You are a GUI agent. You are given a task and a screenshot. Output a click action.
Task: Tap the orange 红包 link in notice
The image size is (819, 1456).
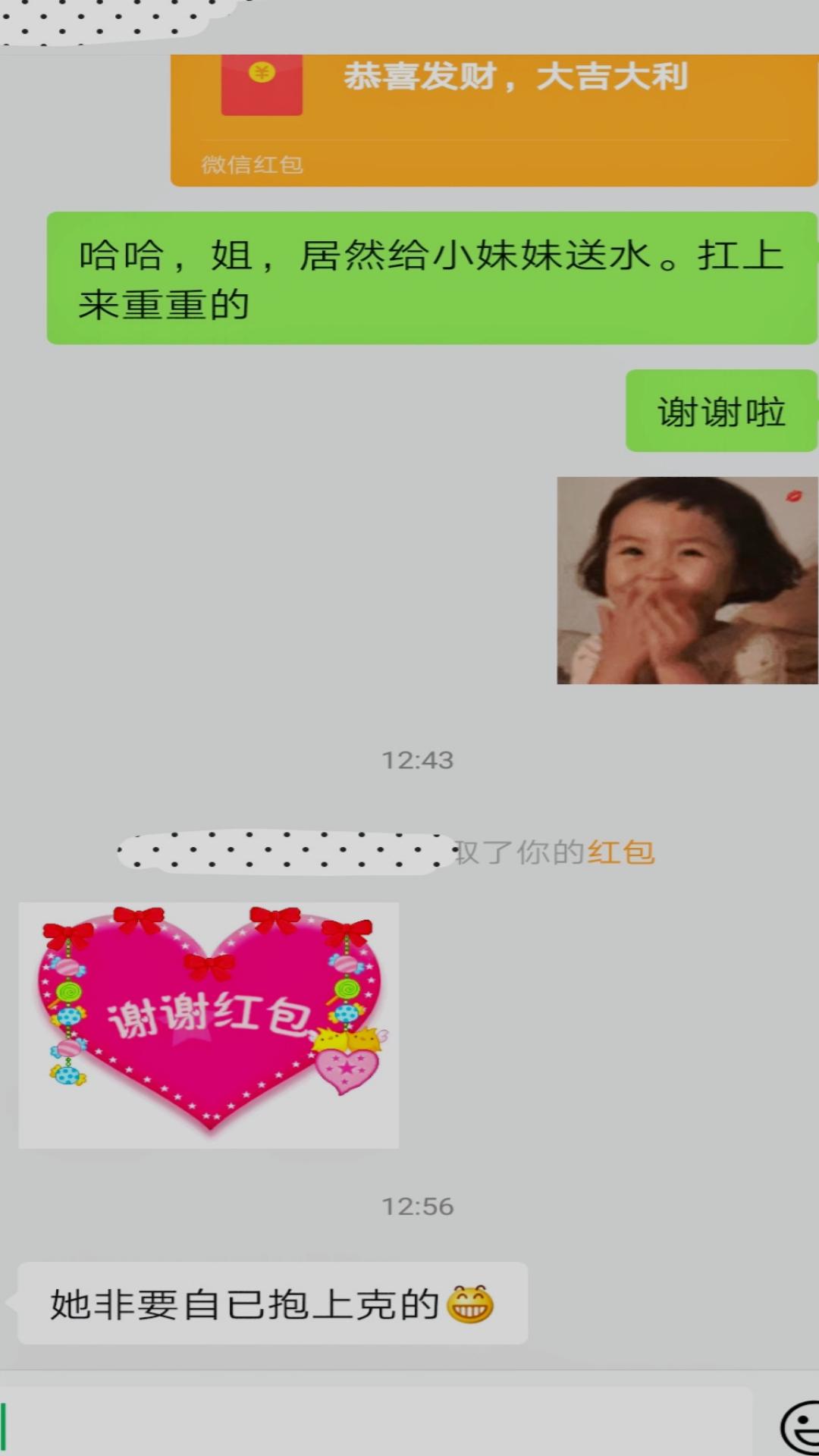[621, 852]
